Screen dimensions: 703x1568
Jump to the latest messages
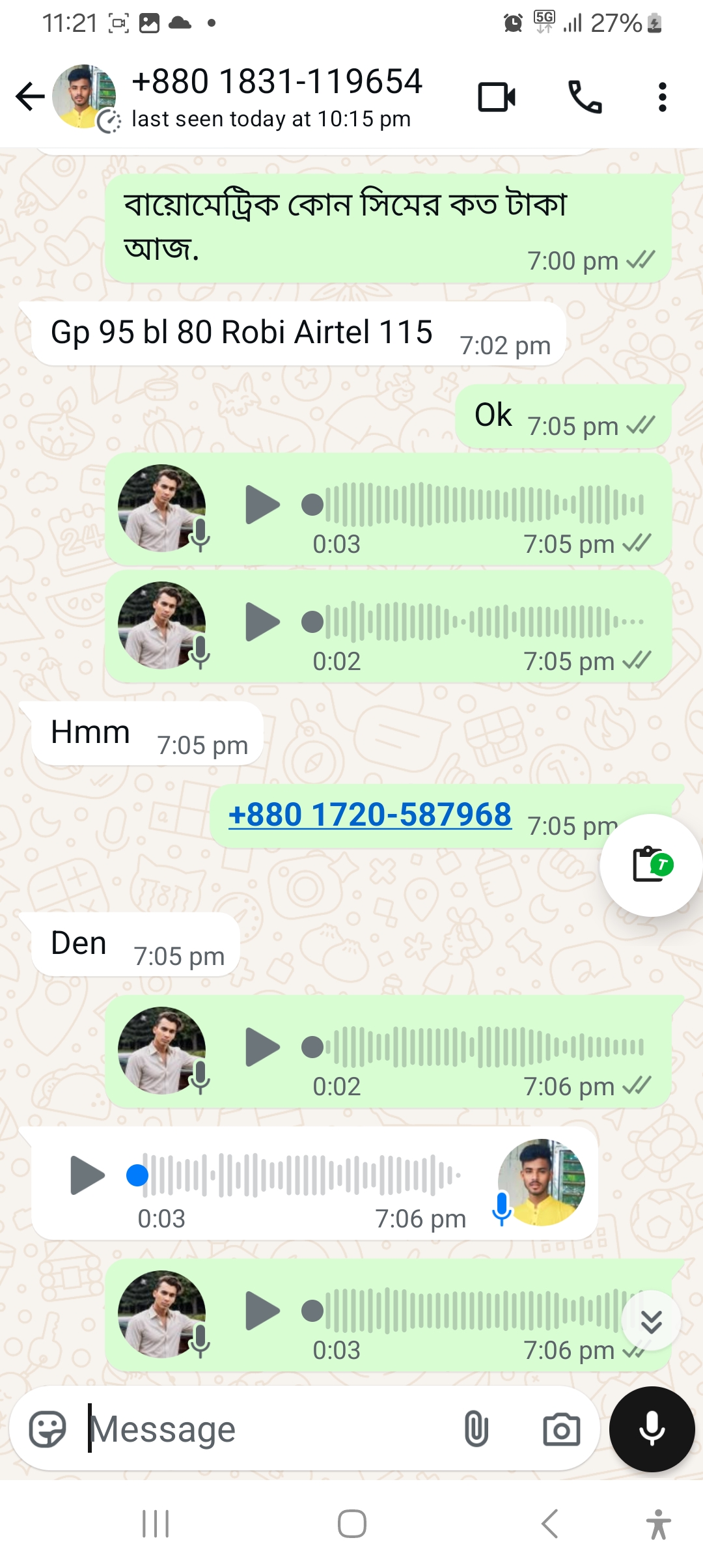pyautogui.click(x=651, y=1321)
